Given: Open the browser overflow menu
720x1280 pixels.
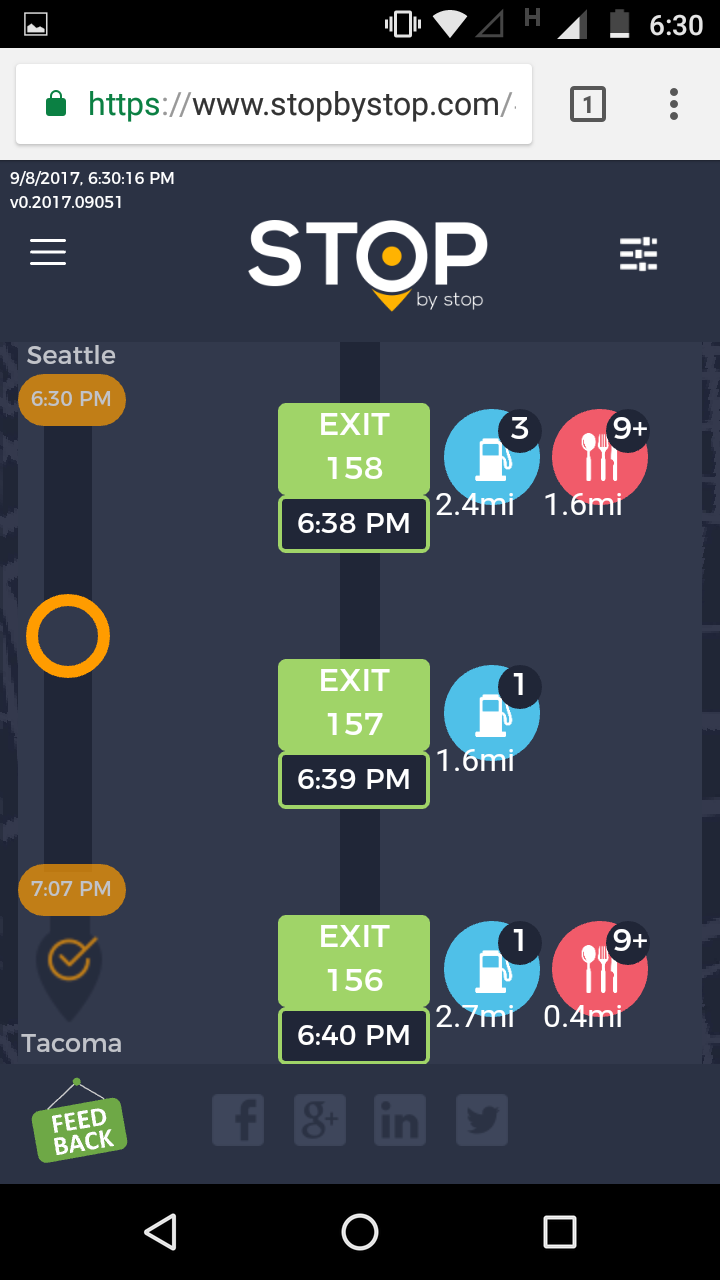Looking at the screenshot, I should click(x=674, y=104).
